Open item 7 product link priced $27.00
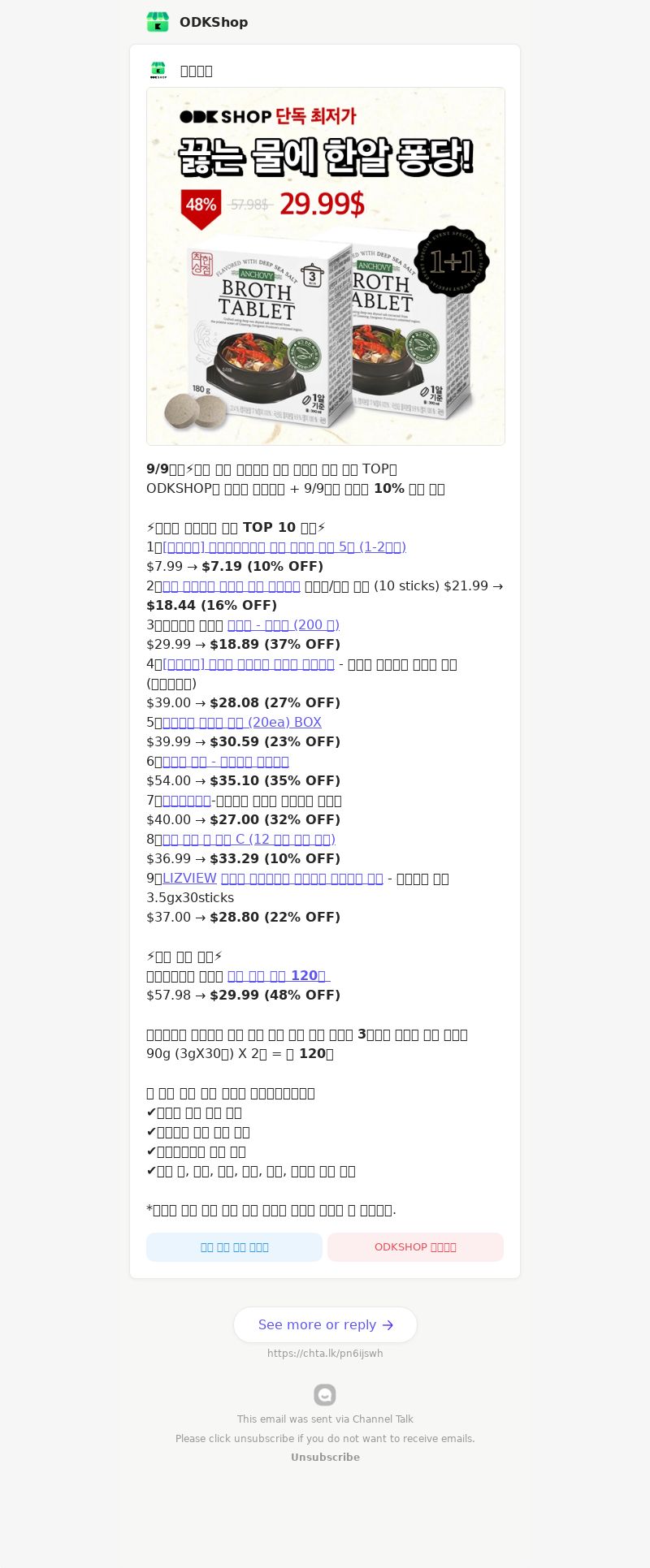650x1568 pixels. 187,801
